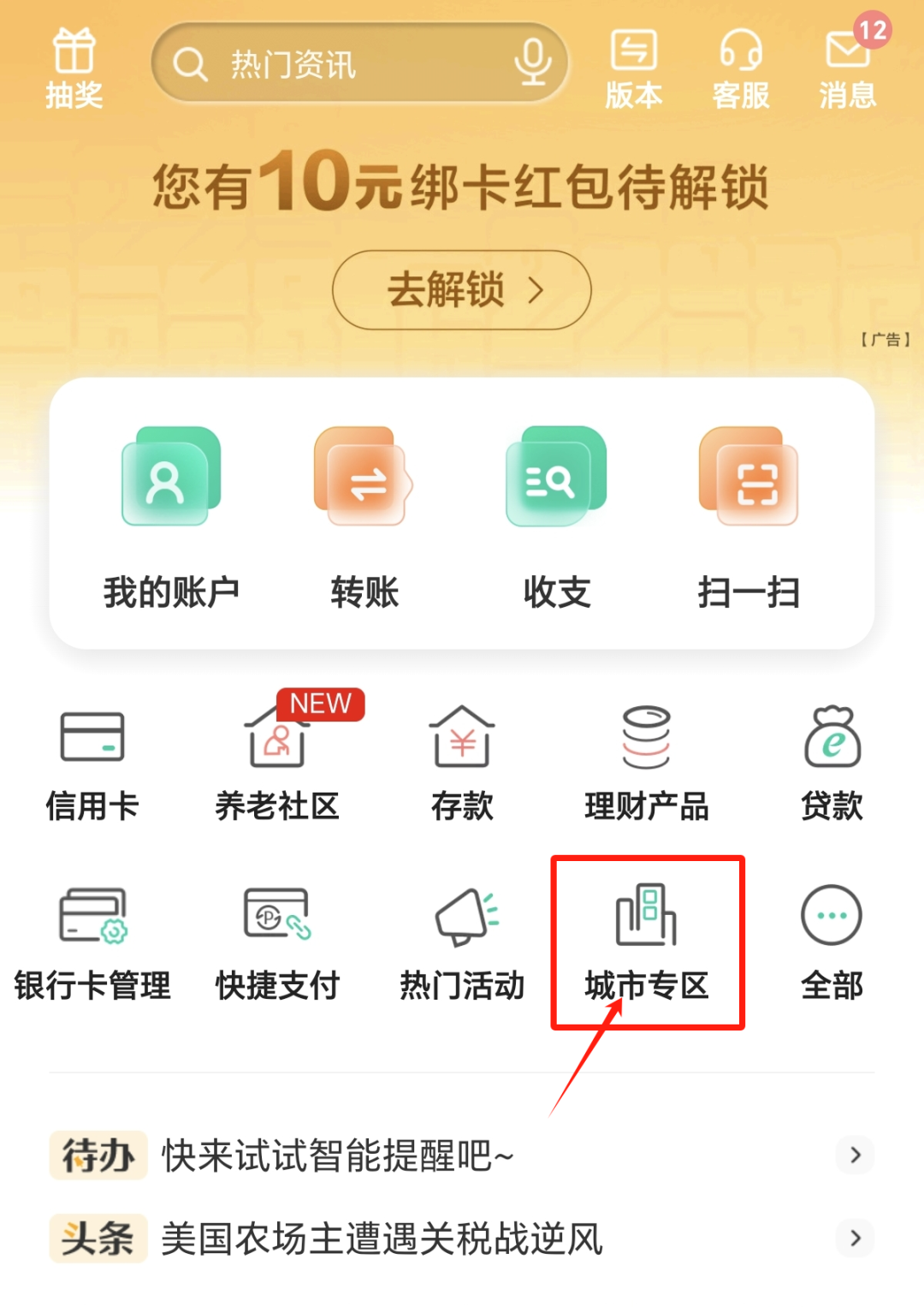Open 消息 messages inbox
This screenshot has height=1307, width=924.
pyautogui.click(x=847, y=68)
